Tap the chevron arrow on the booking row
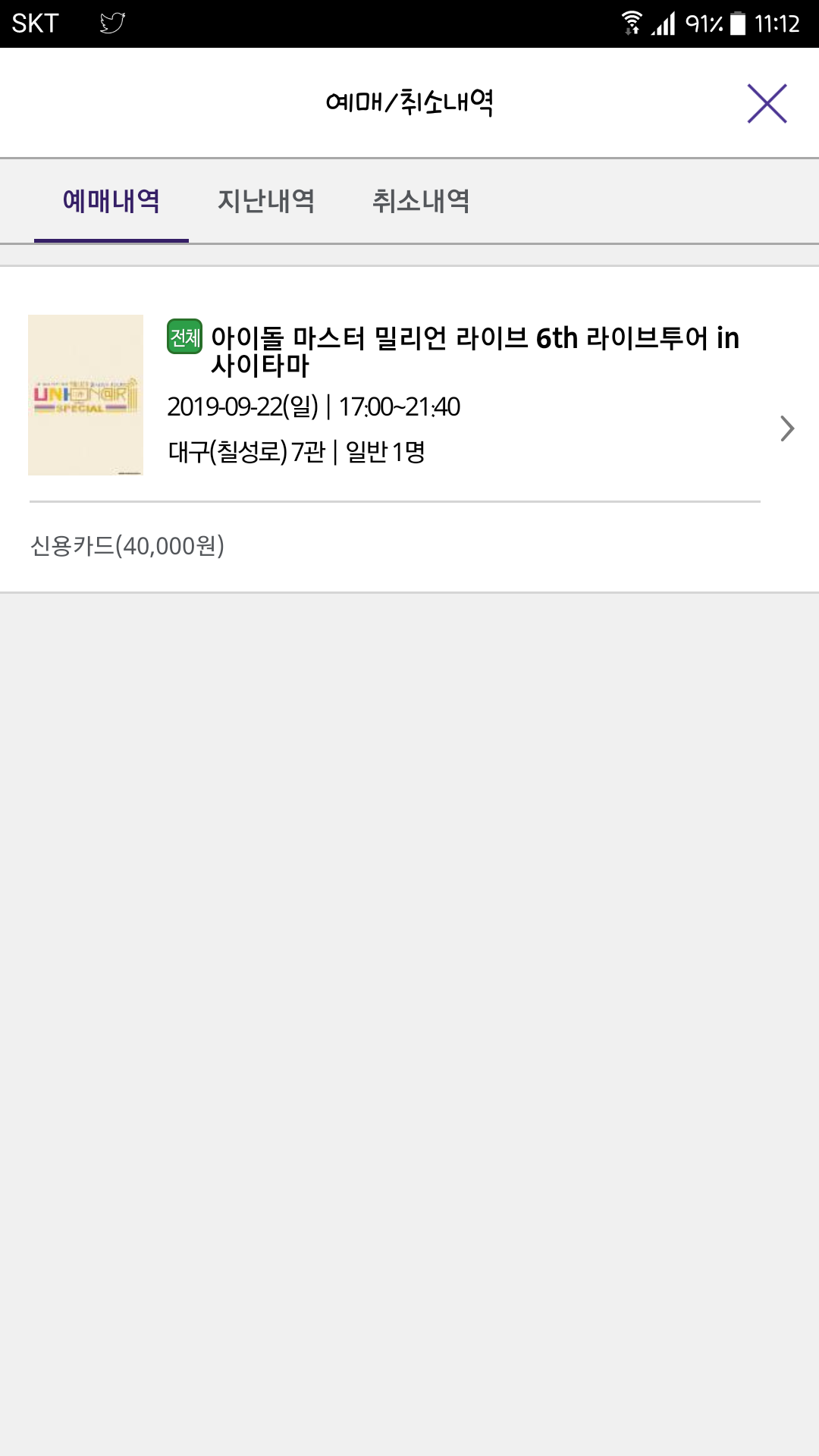This screenshot has height=1456, width=819. click(x=787, y=428)
